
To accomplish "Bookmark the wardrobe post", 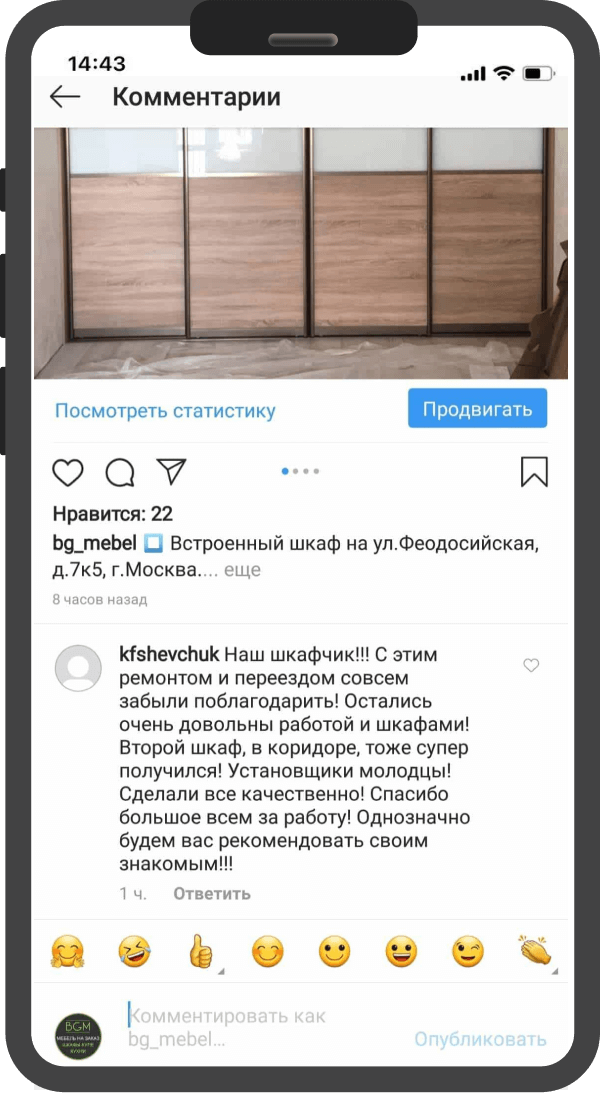I will point(534,472).
